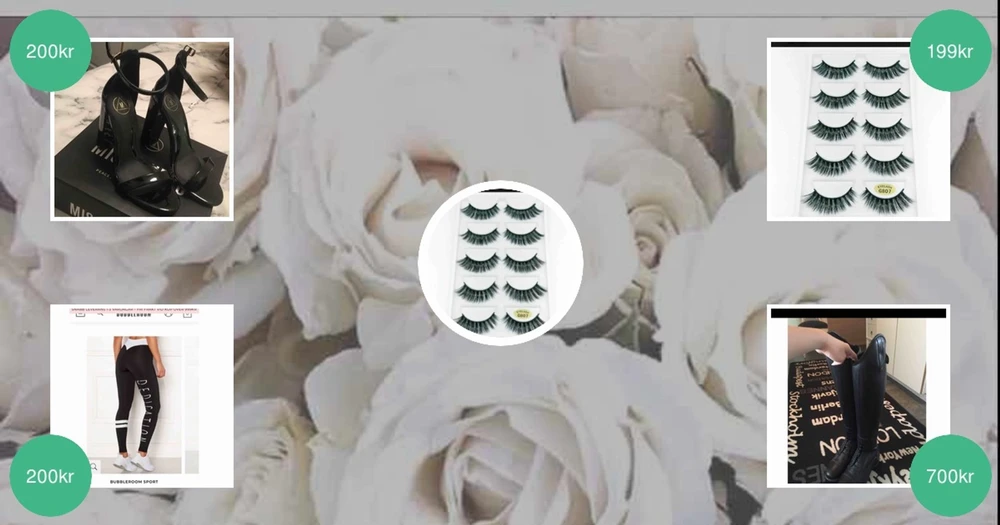Open the 200kr black high heels item
The width and height of the screenshot is (1000, 525).
(142, 129)
